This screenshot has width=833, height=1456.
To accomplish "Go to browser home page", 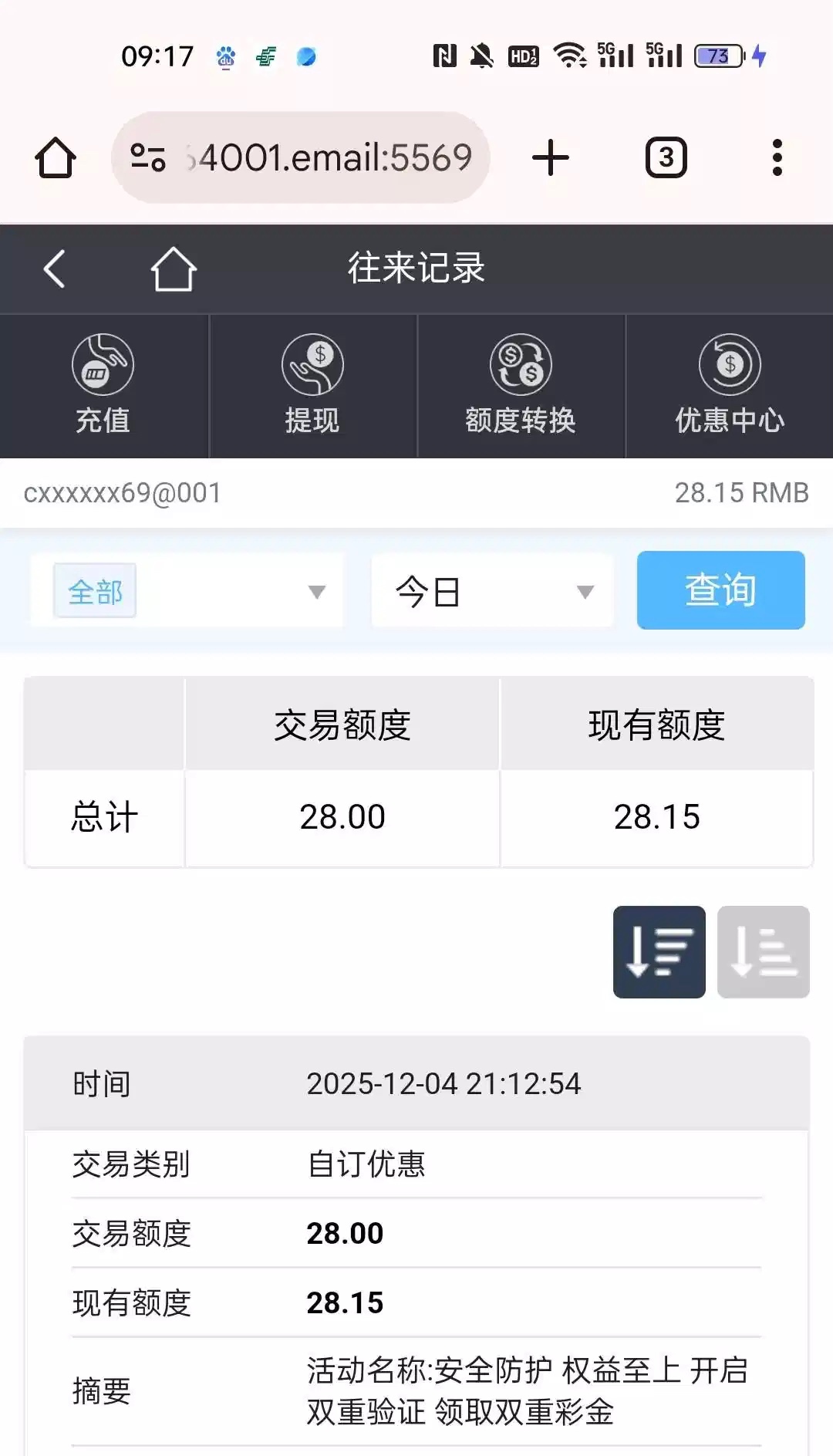I will point(56,157).
